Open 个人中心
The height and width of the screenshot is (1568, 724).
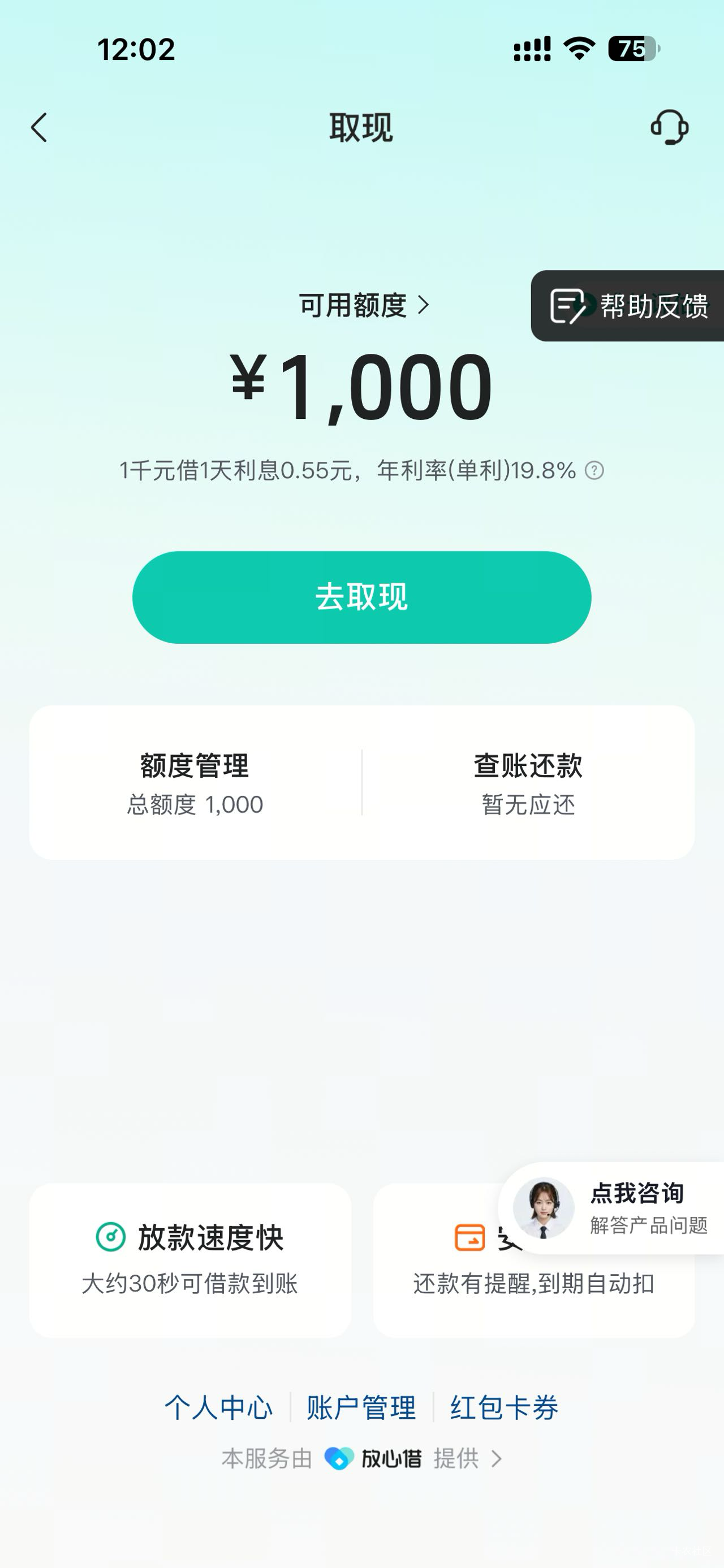(218, 1407)
